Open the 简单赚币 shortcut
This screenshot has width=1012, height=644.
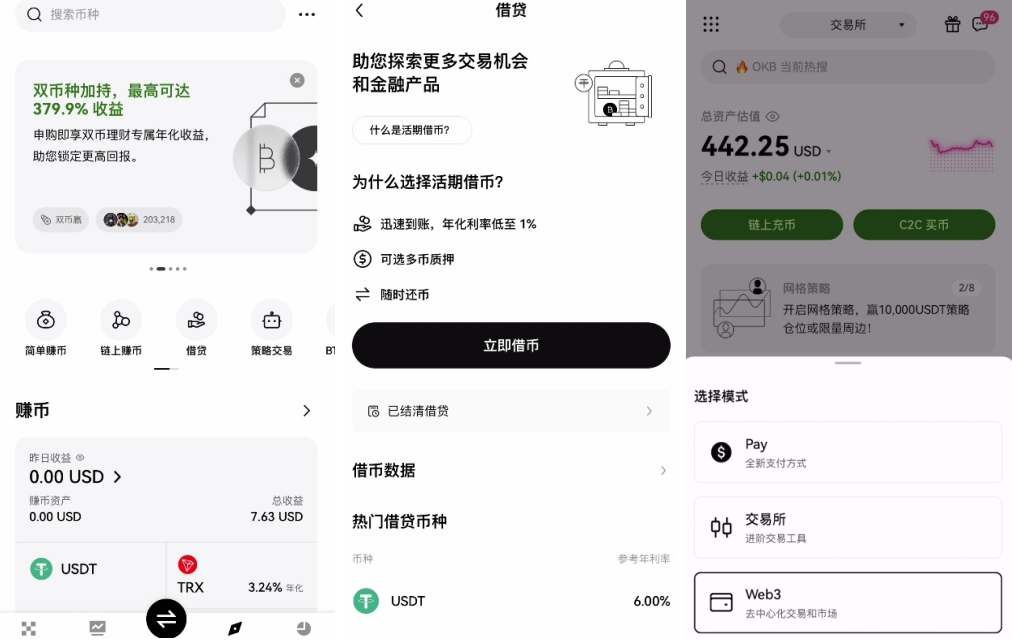click(45, 329)
